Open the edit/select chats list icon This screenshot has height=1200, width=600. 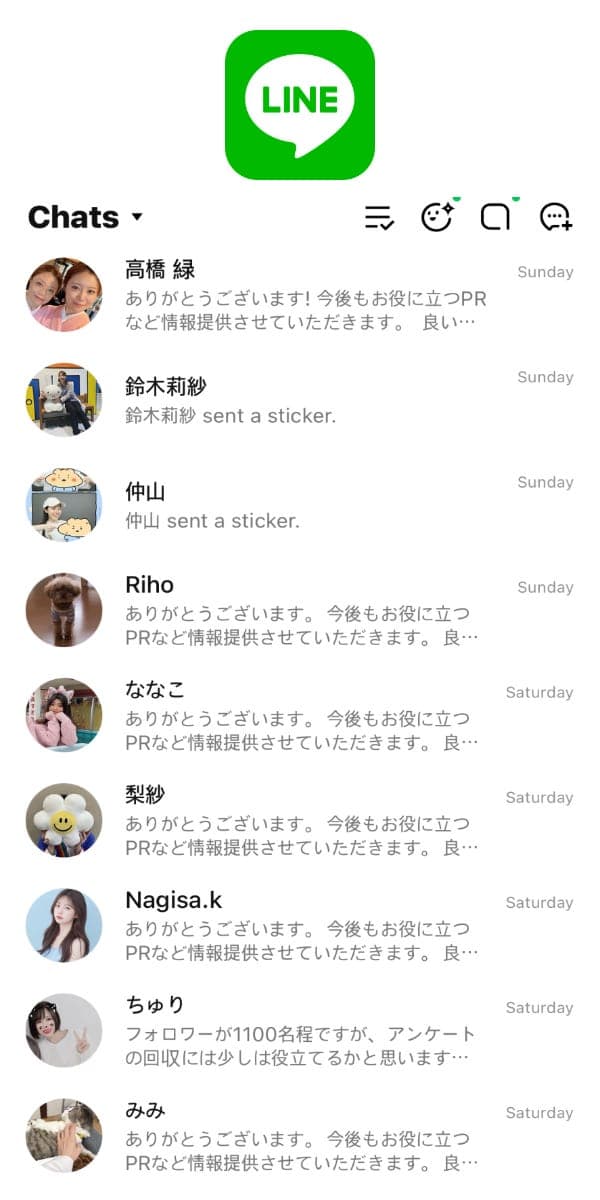pos(379,217)
